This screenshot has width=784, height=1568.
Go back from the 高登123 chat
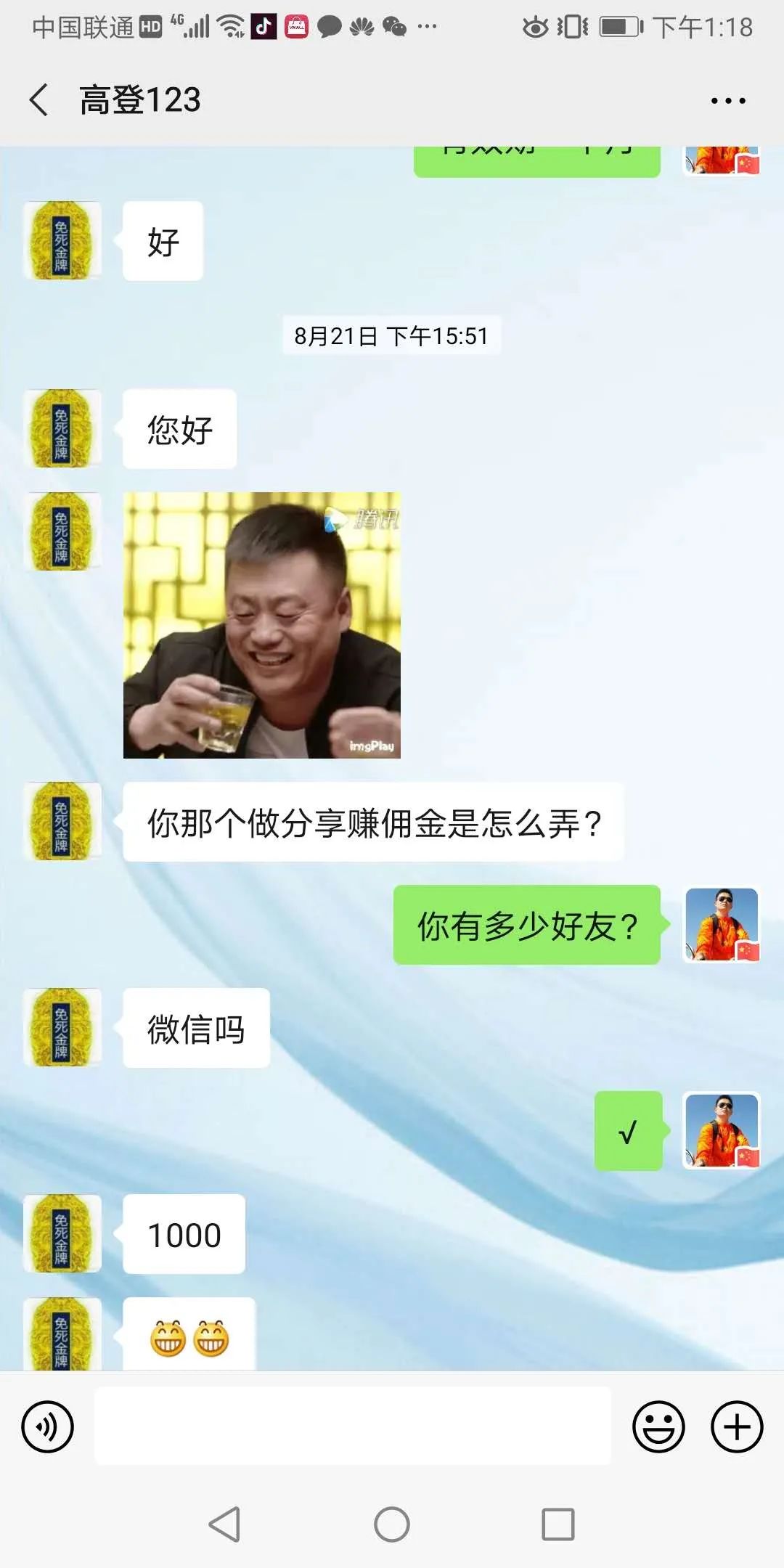click(x=39, y=99)
